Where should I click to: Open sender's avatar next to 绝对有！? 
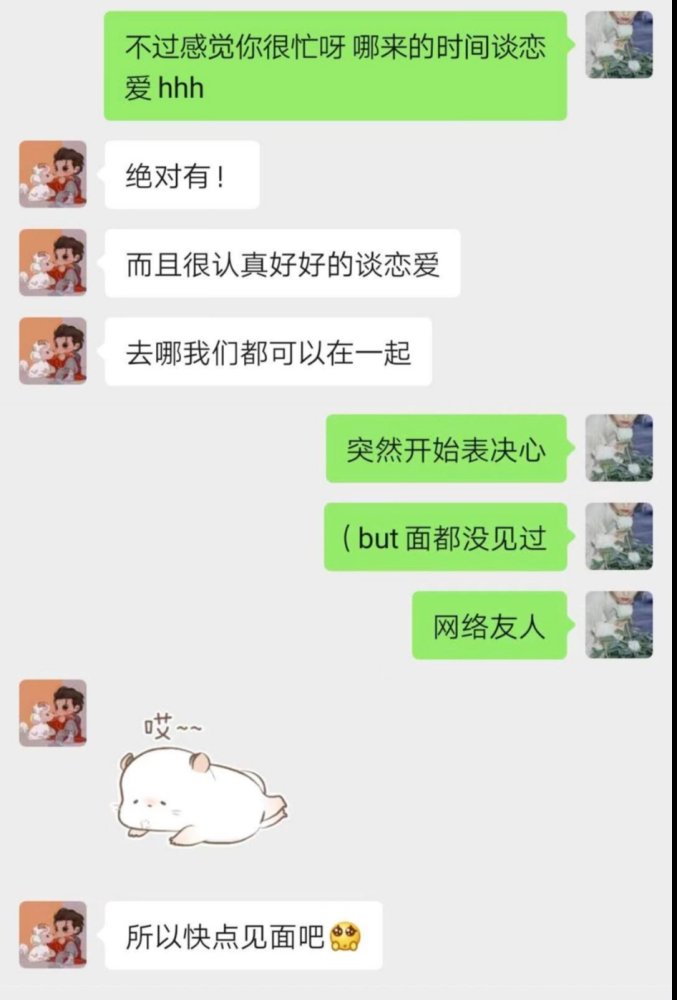tap(53, 174)
